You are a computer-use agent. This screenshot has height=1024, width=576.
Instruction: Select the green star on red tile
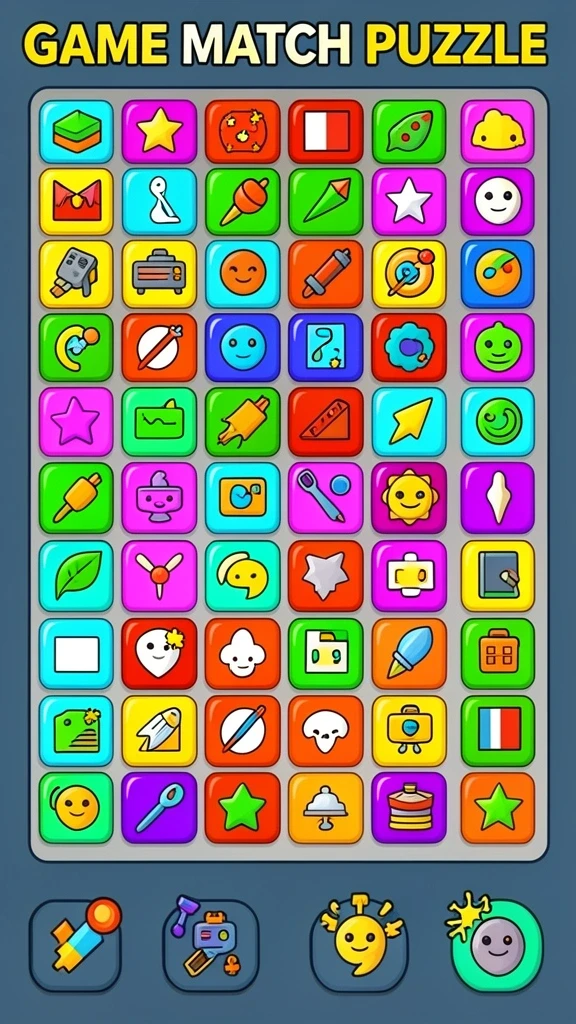[x=243, y=807]
